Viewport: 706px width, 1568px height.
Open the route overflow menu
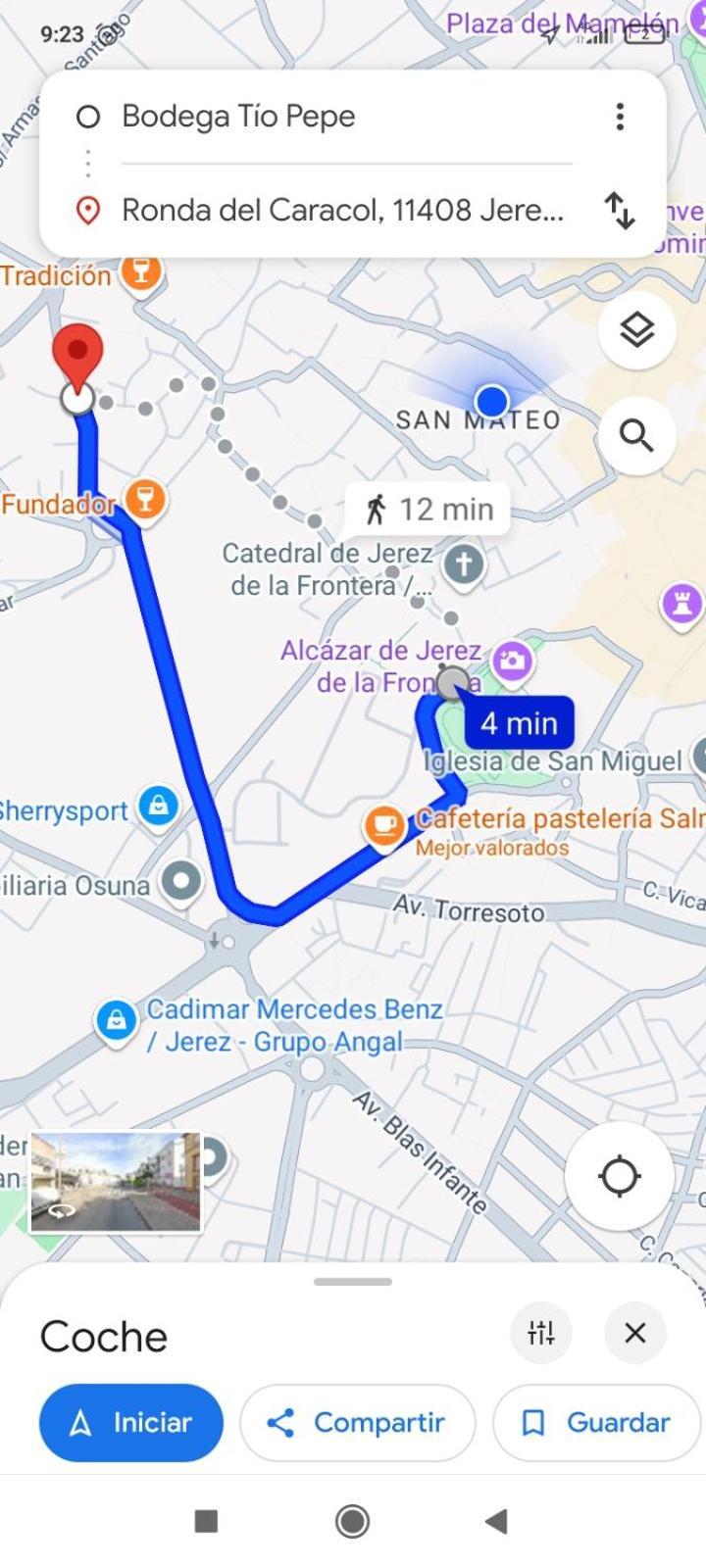click(x=620, y=117)
